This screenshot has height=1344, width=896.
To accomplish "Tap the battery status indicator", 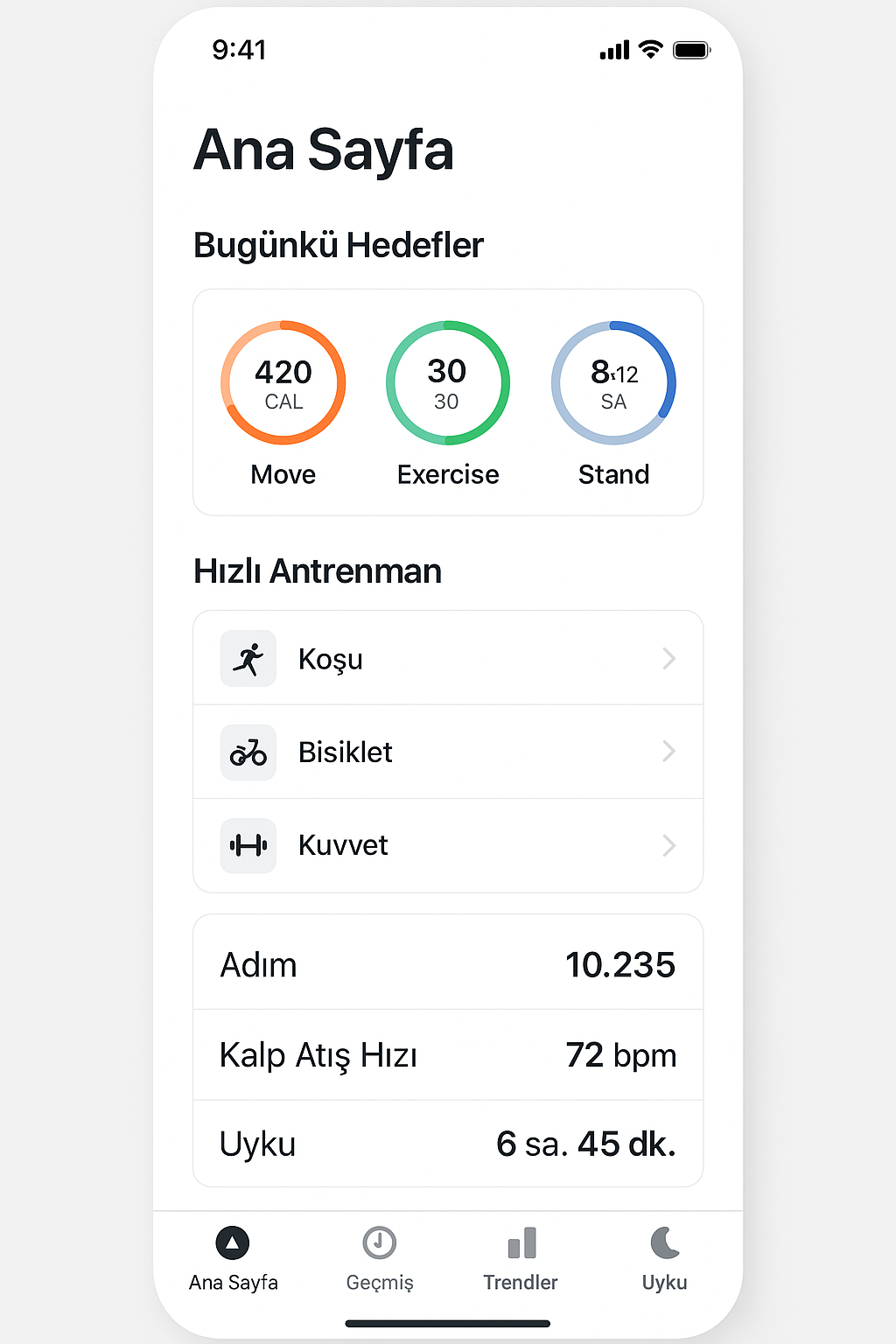I will pyautogui.click(x=691, y=50).
